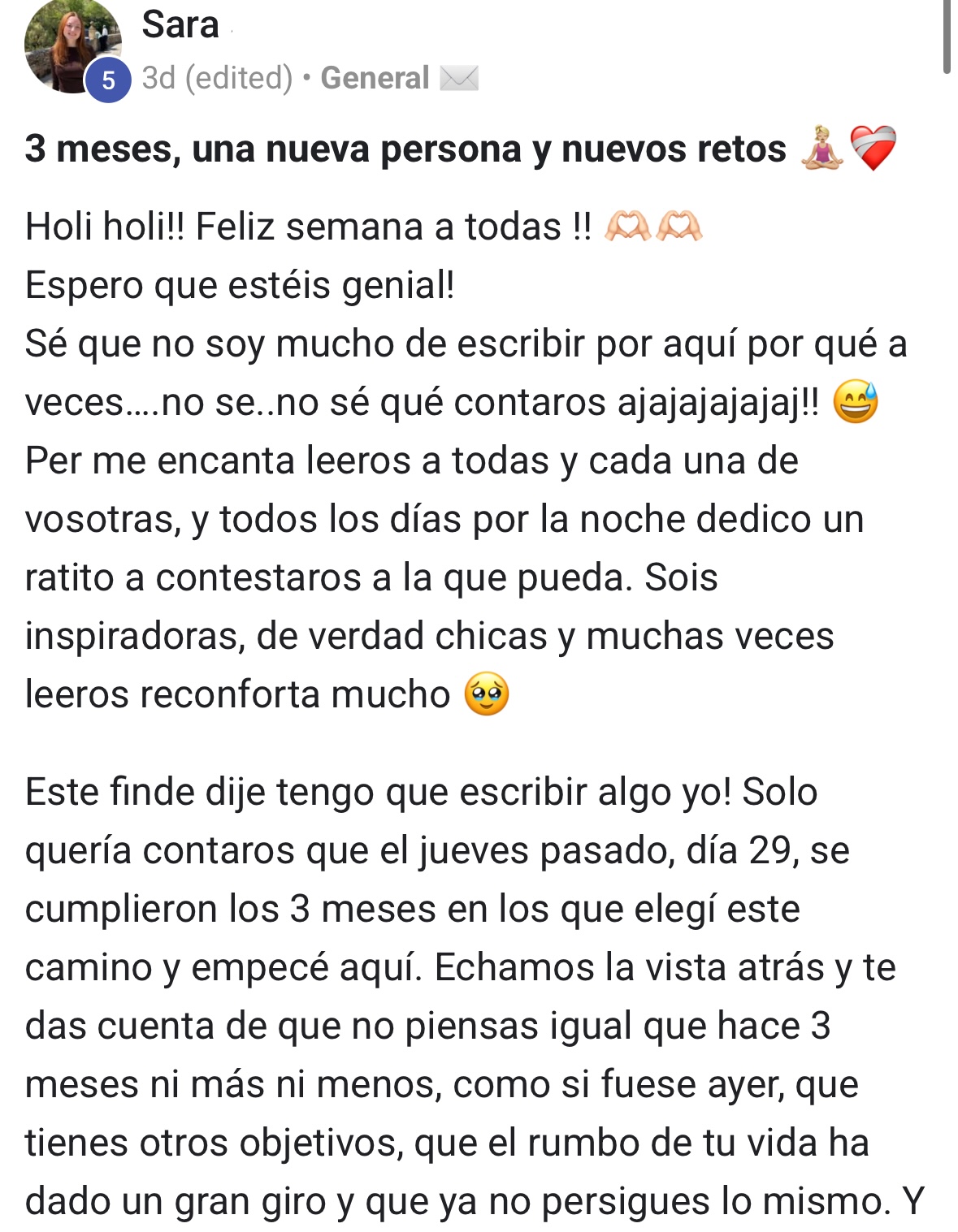
Task: Open the General category link
Action: [375, 78]
